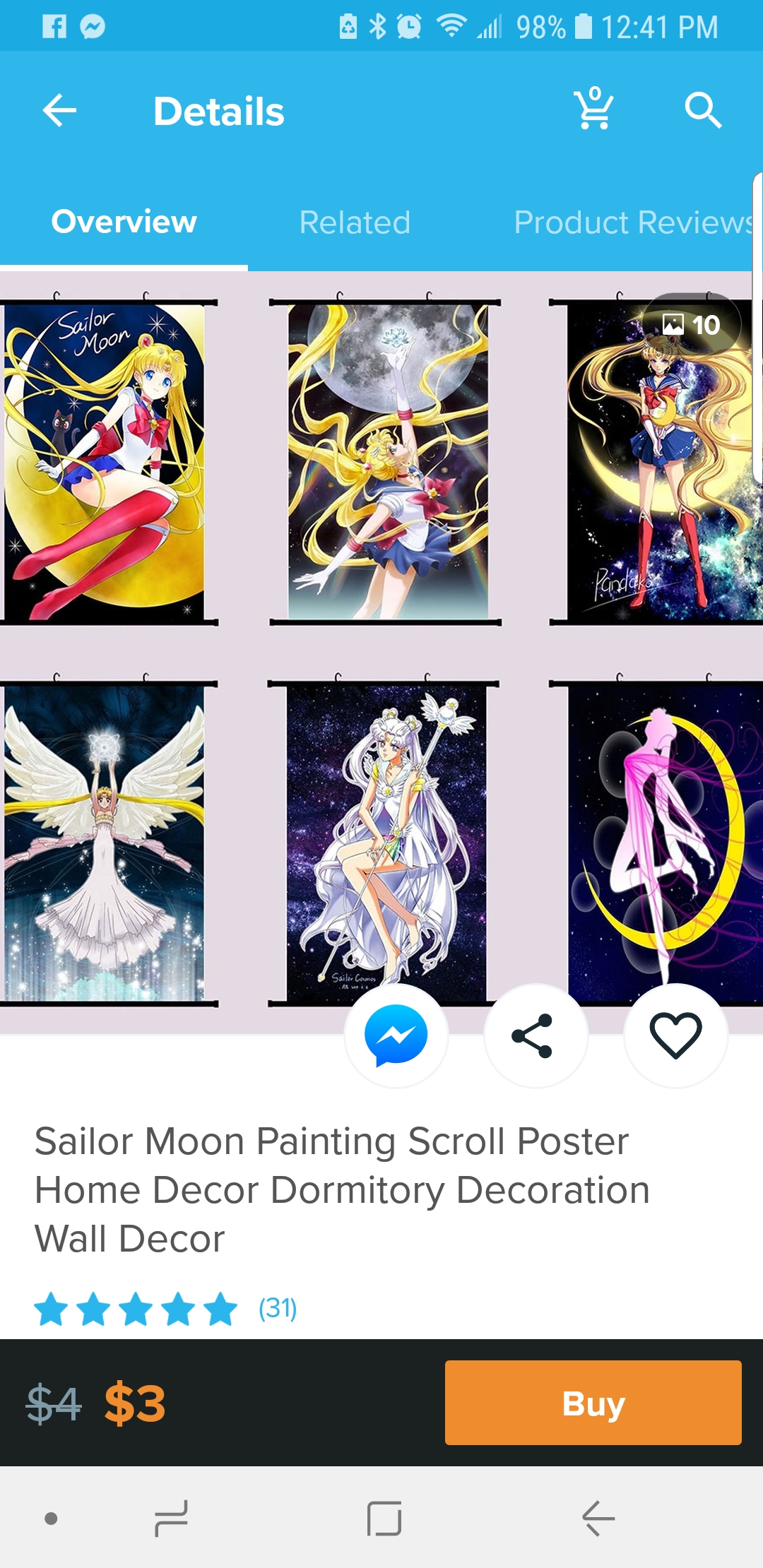Open the 31 ratings link
Viewport: 763px width, 1568px height.
pyautogui.click(x=278, y=1308)
